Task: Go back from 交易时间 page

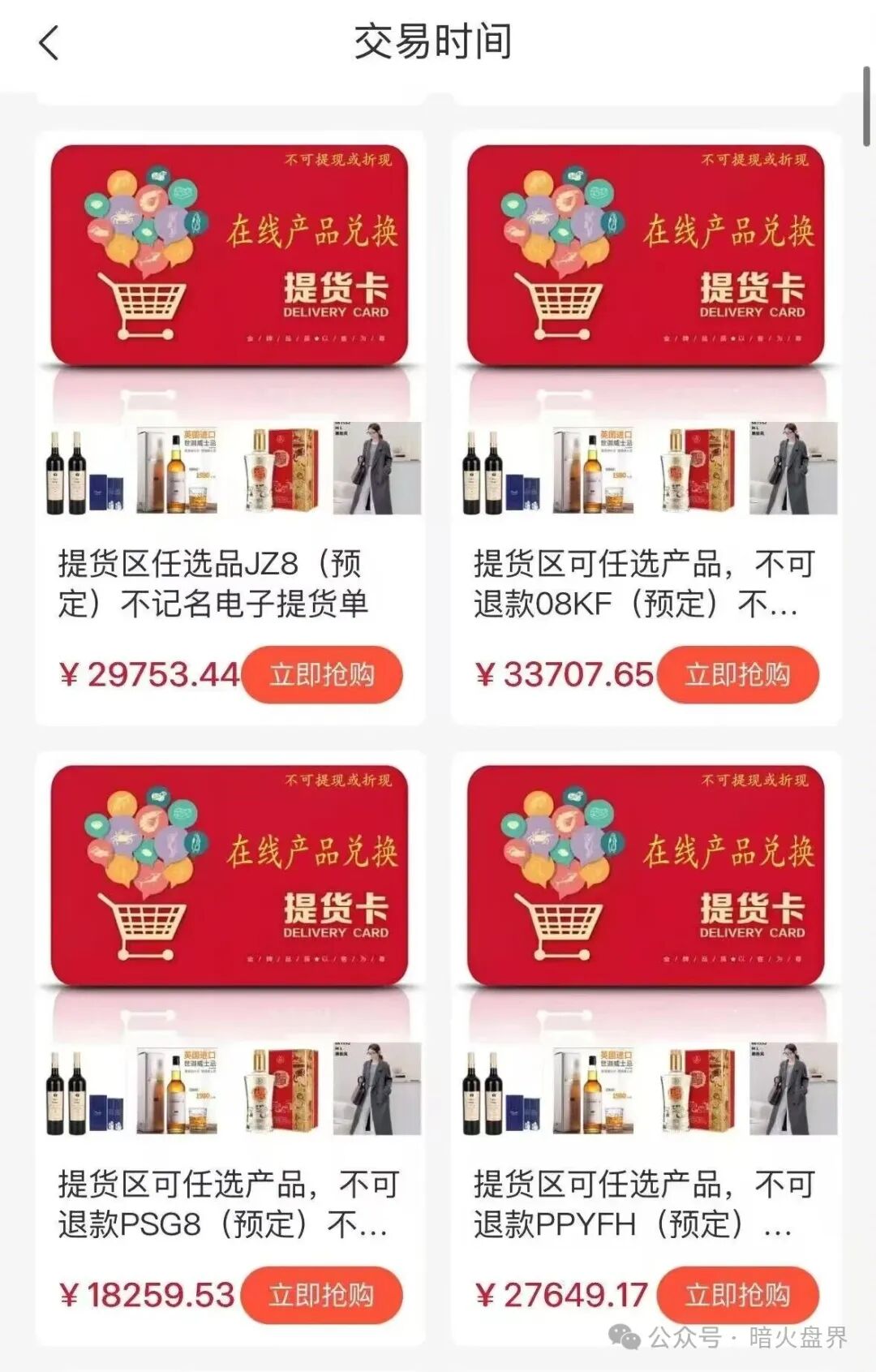Action: pos(49,43)
